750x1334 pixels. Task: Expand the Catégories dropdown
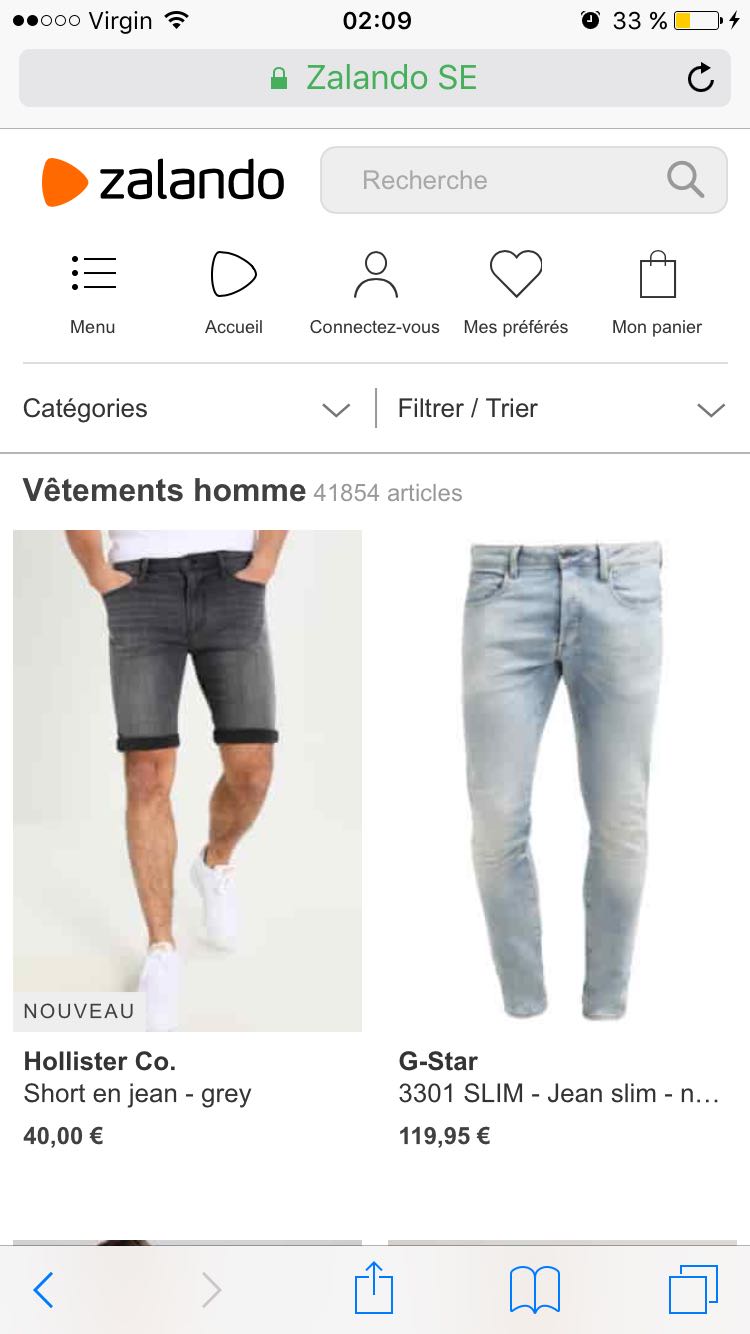186,409
